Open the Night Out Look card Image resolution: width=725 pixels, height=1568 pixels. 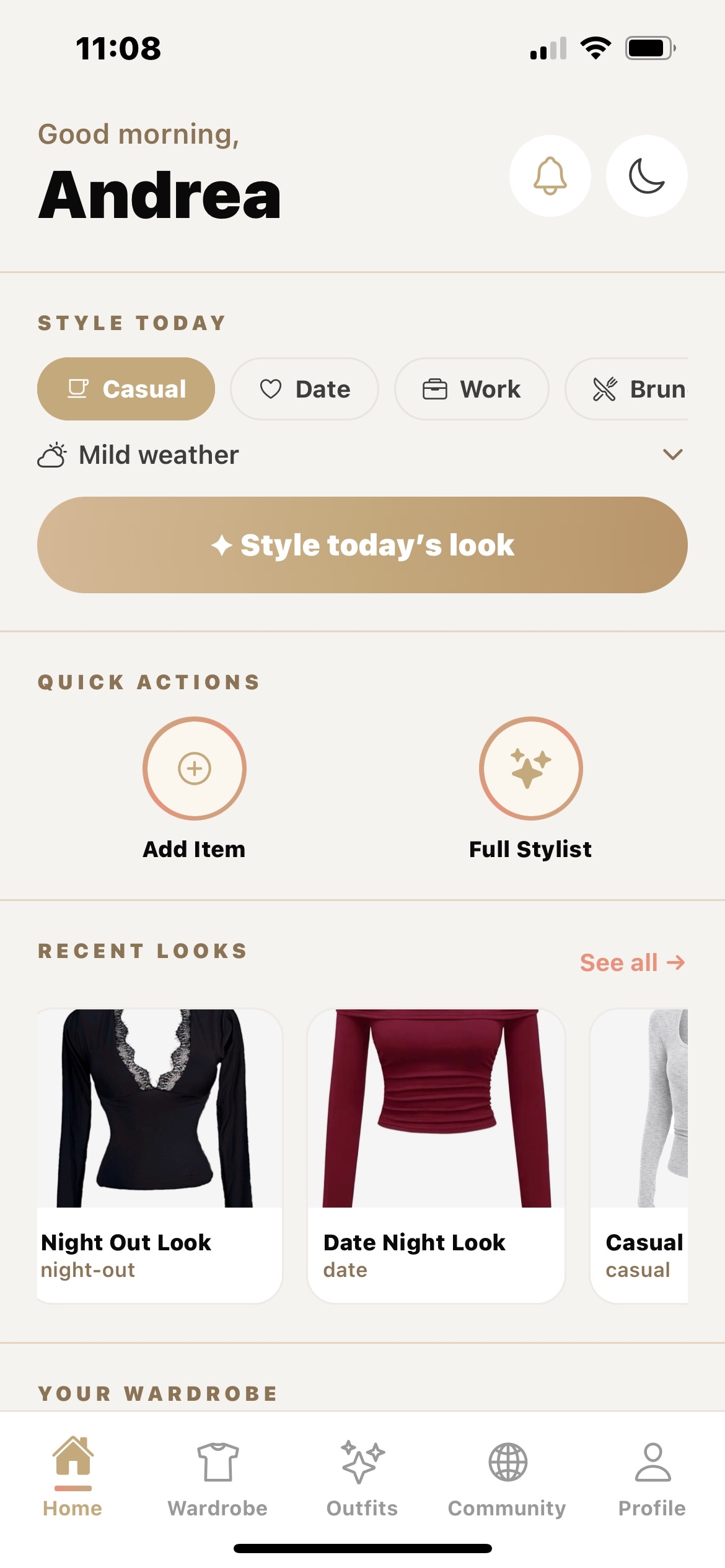pyautogui.click(x=159, y=1156)
